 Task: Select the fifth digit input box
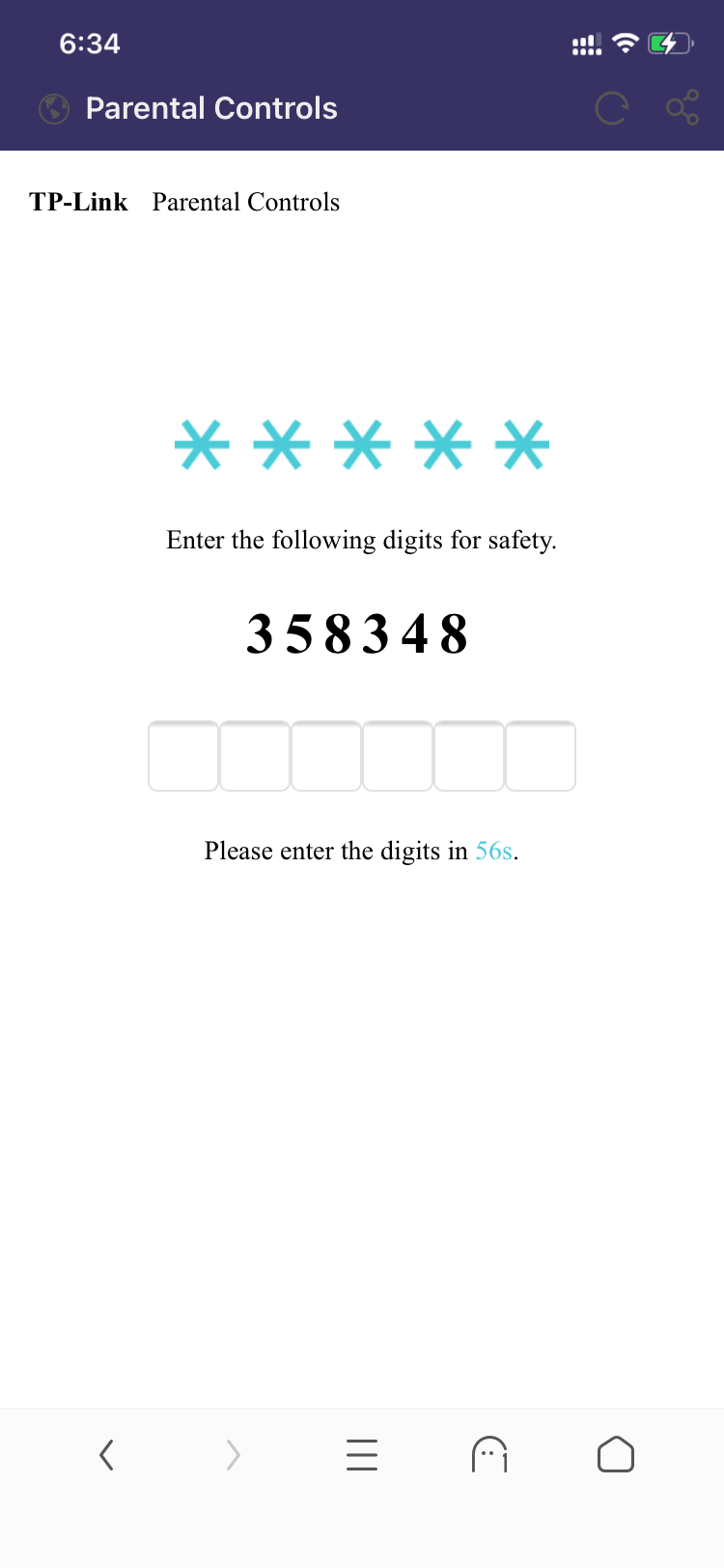click(469, 756)
